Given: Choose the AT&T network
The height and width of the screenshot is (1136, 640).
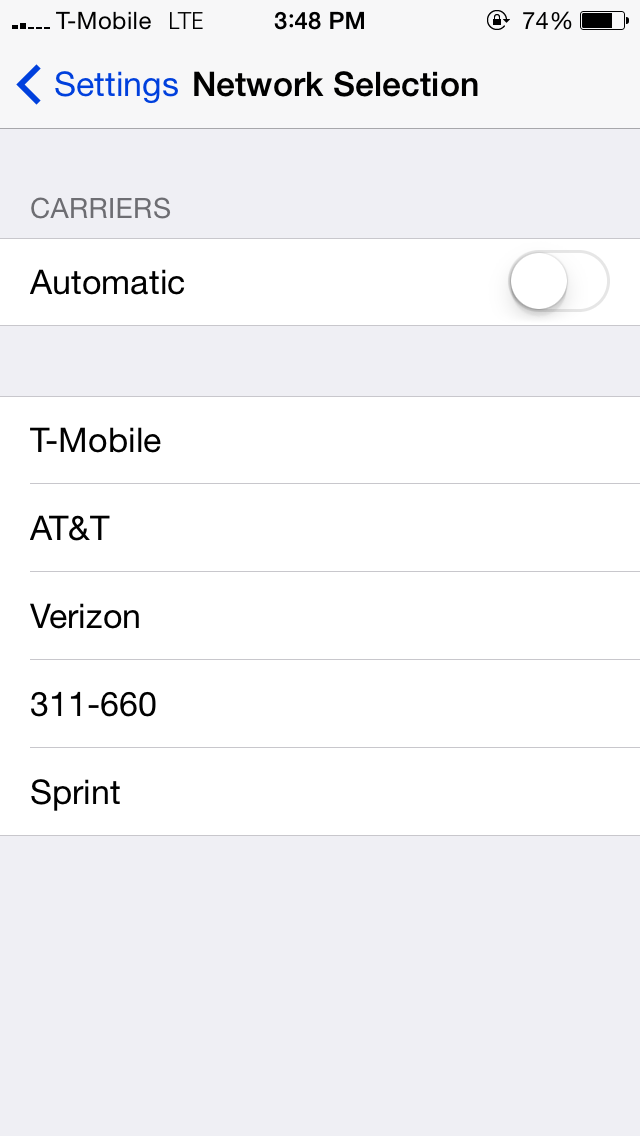Looking at the screenshot, I should click(320, 528).
